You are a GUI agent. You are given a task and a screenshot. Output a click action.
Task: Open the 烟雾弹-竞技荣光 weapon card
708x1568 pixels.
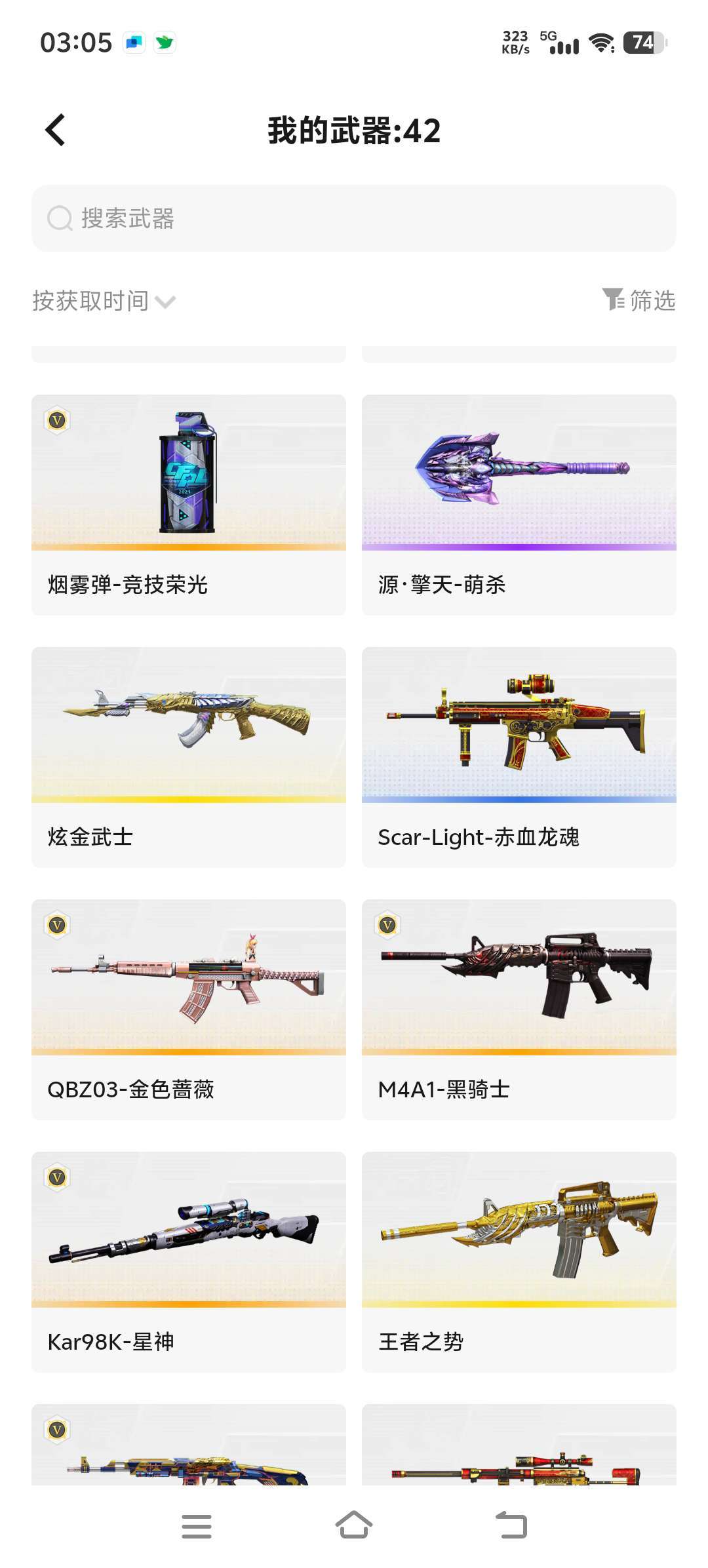point(189,505)
